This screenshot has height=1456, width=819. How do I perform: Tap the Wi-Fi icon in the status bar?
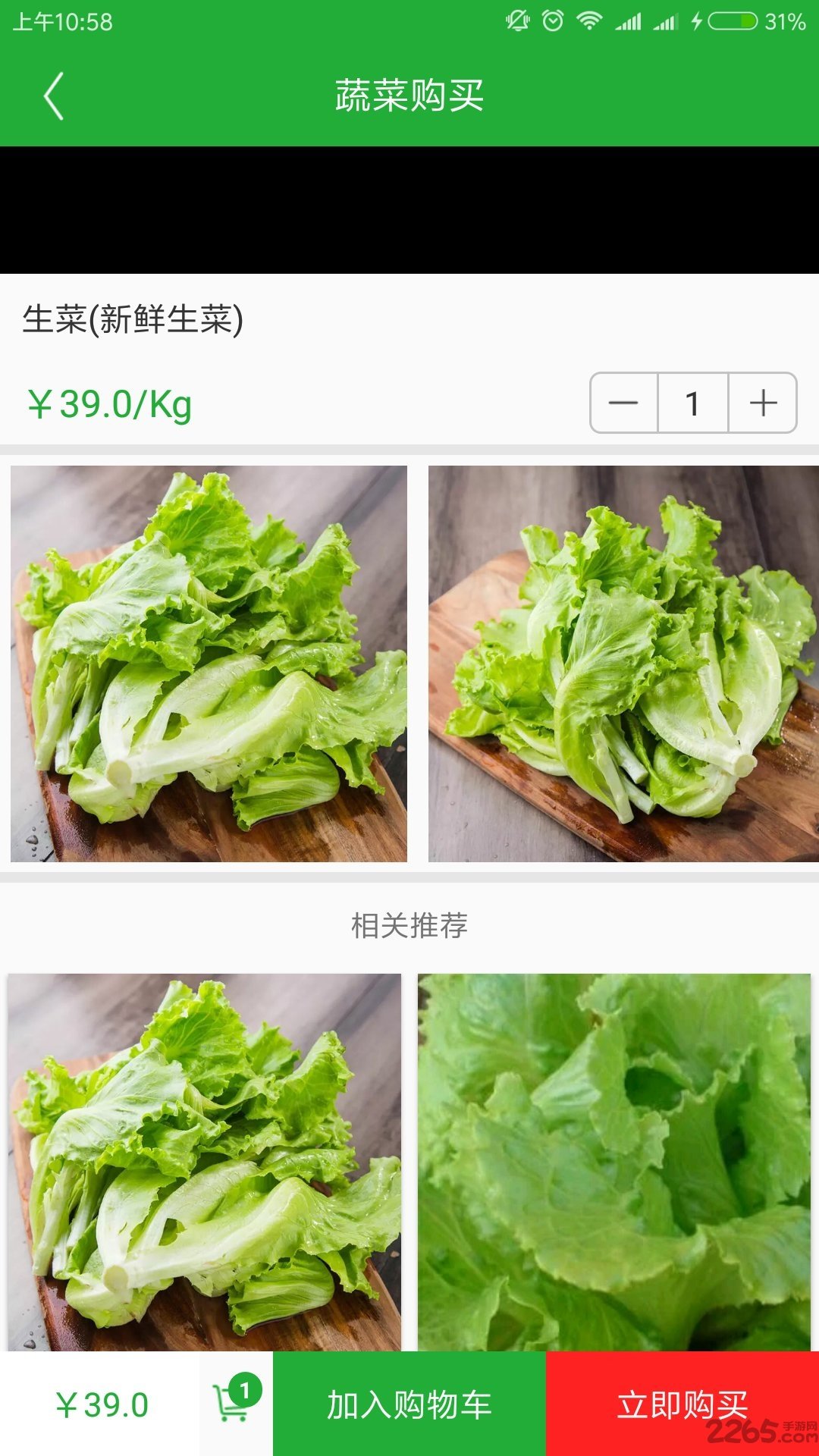(588, 20)
